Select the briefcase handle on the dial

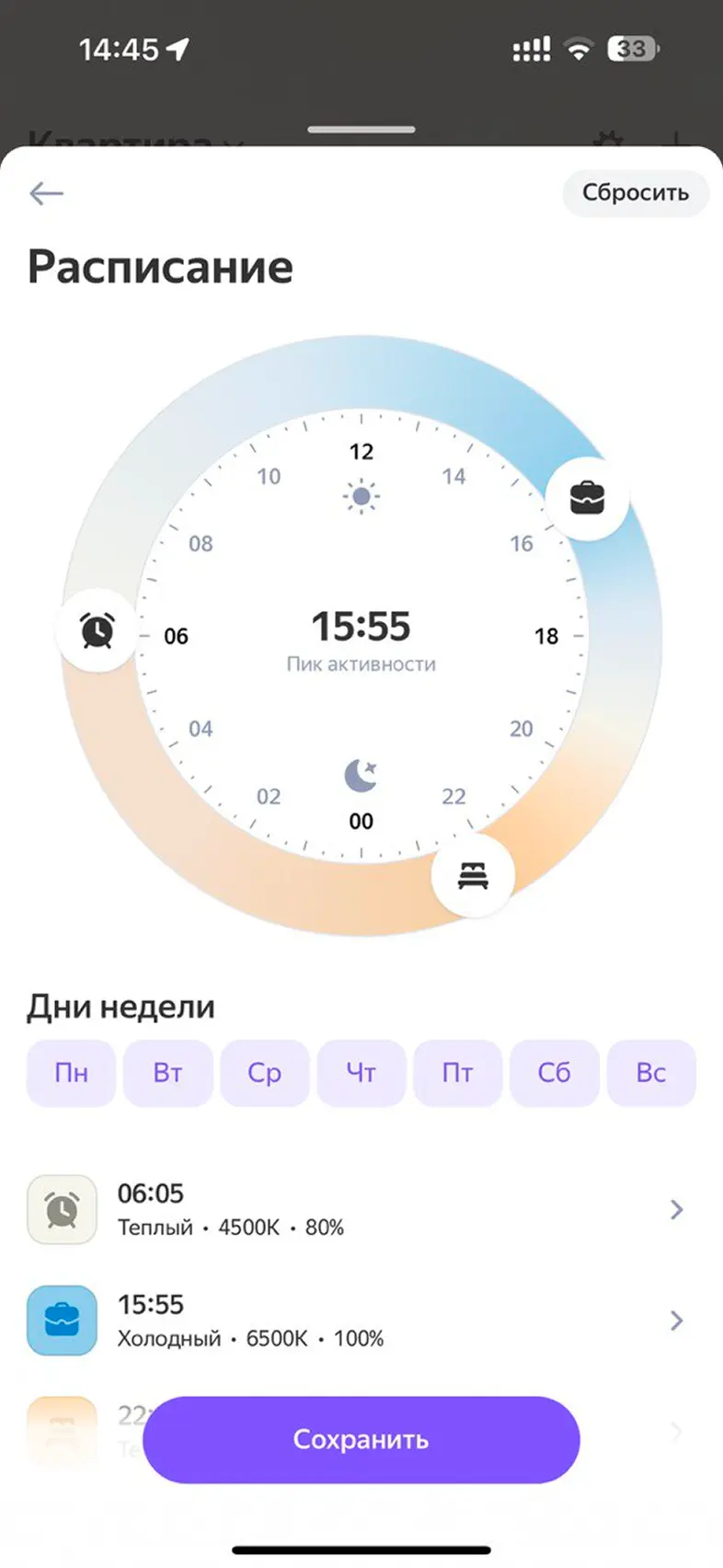click(x=588, y=499)
